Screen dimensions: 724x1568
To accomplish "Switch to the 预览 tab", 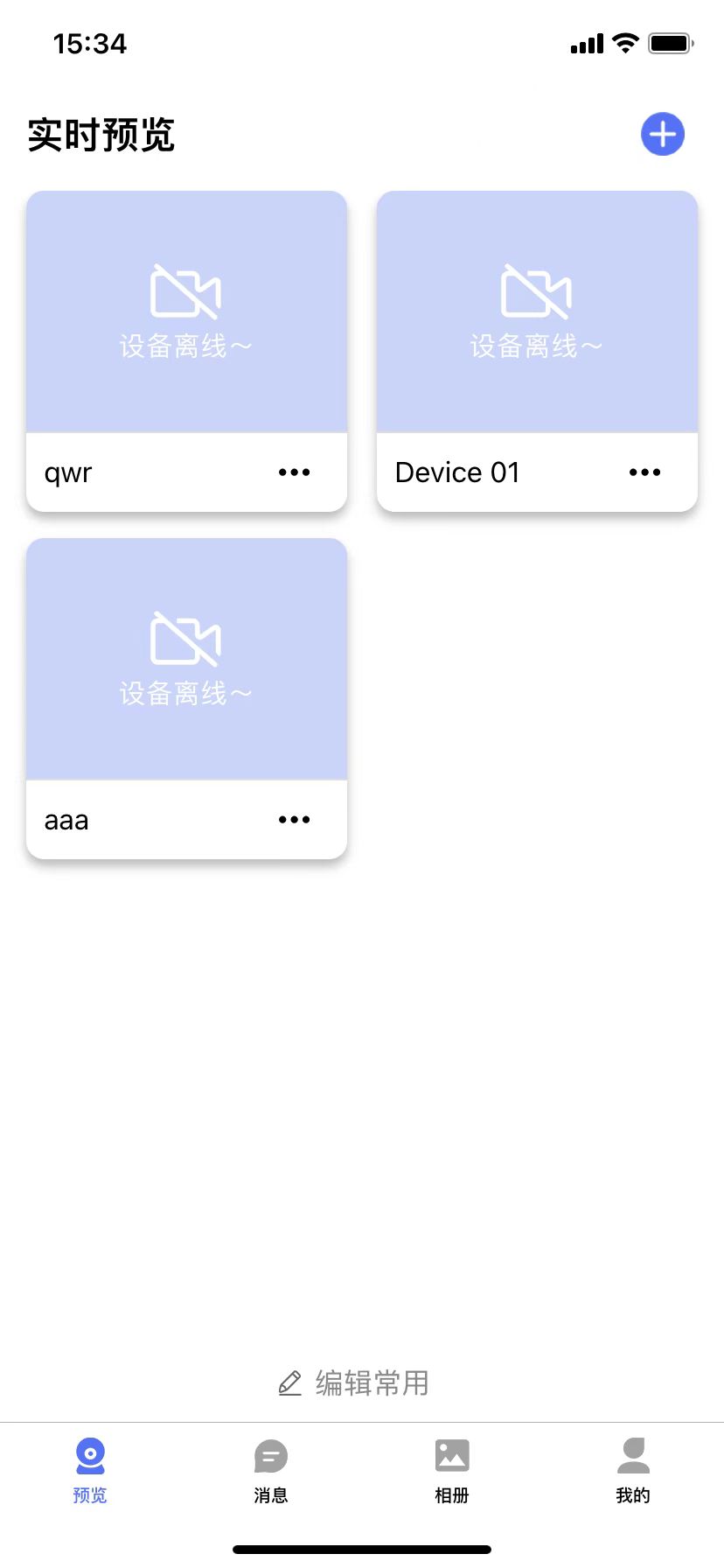I will (90, 1470).
